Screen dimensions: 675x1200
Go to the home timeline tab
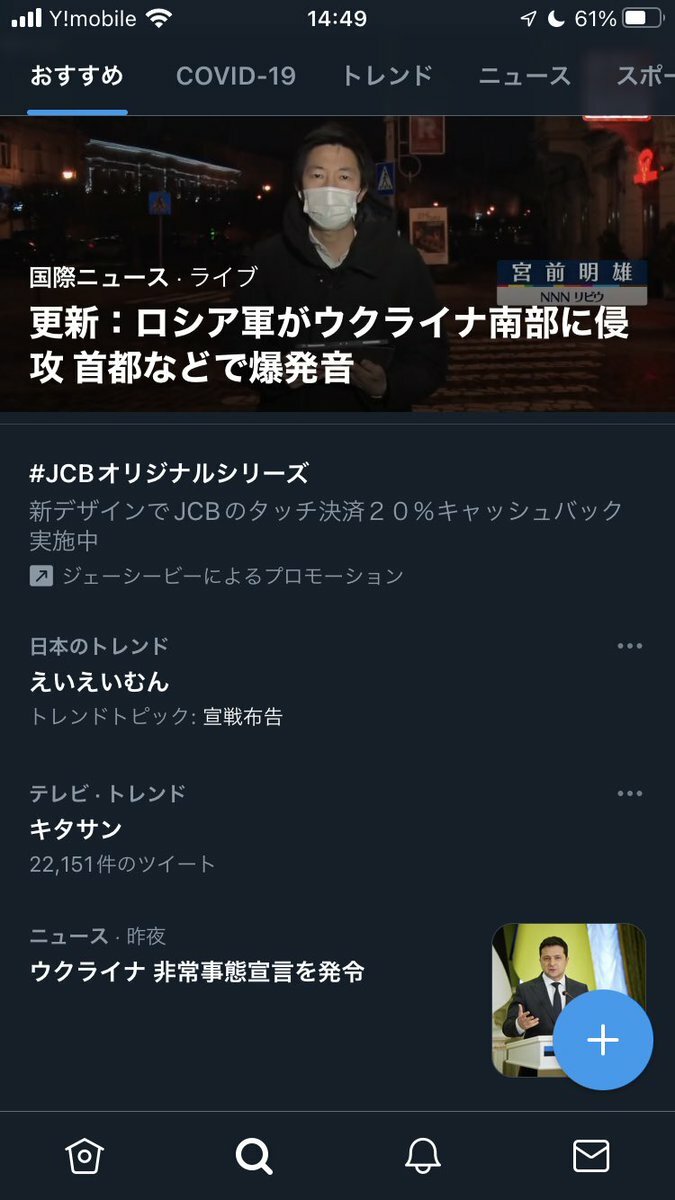pos(84,1156)
